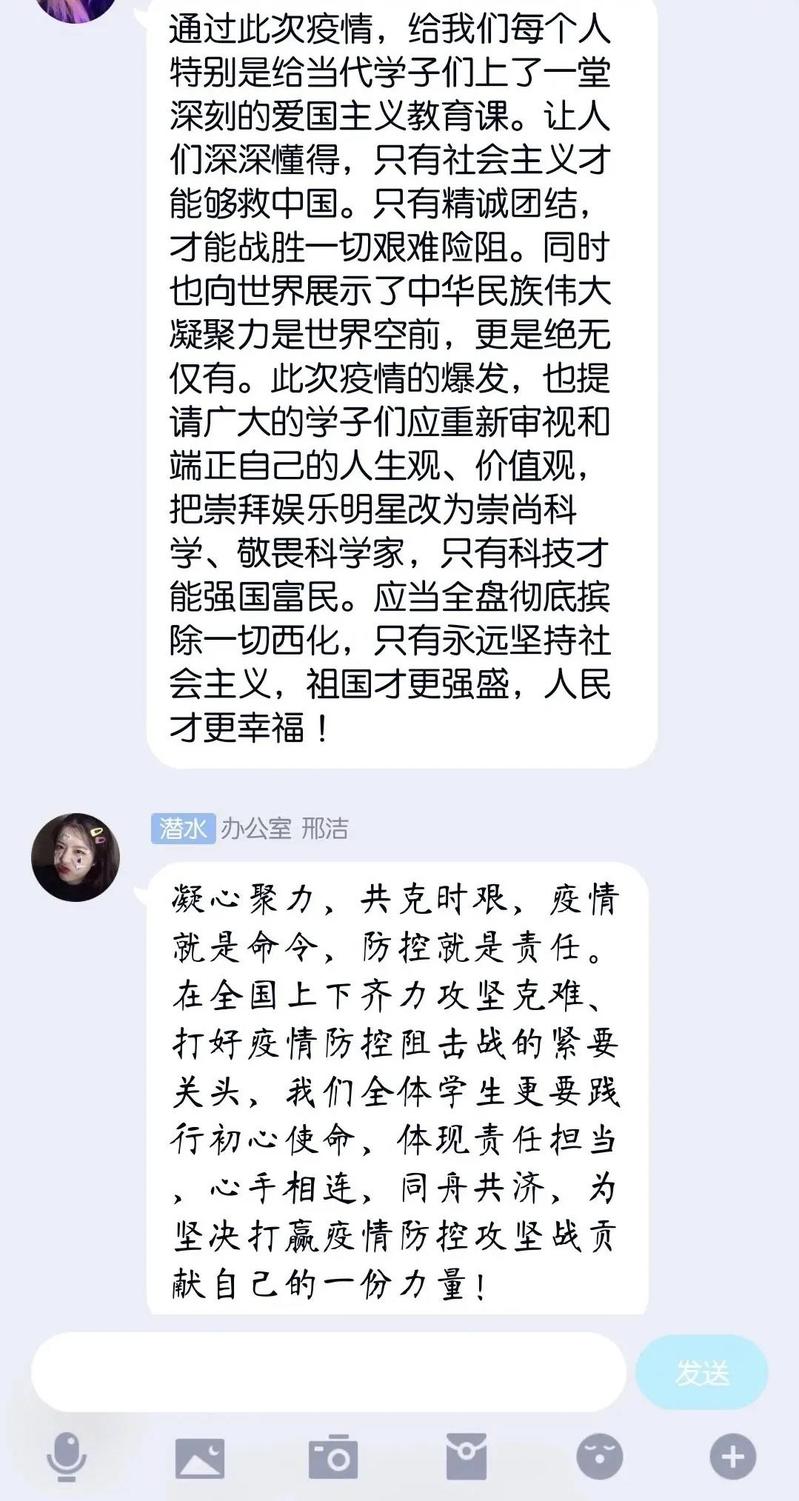This screenshot has height=1501, width=799.
Task: Tap the 发送 send button
Action: tap(702, 1373)
